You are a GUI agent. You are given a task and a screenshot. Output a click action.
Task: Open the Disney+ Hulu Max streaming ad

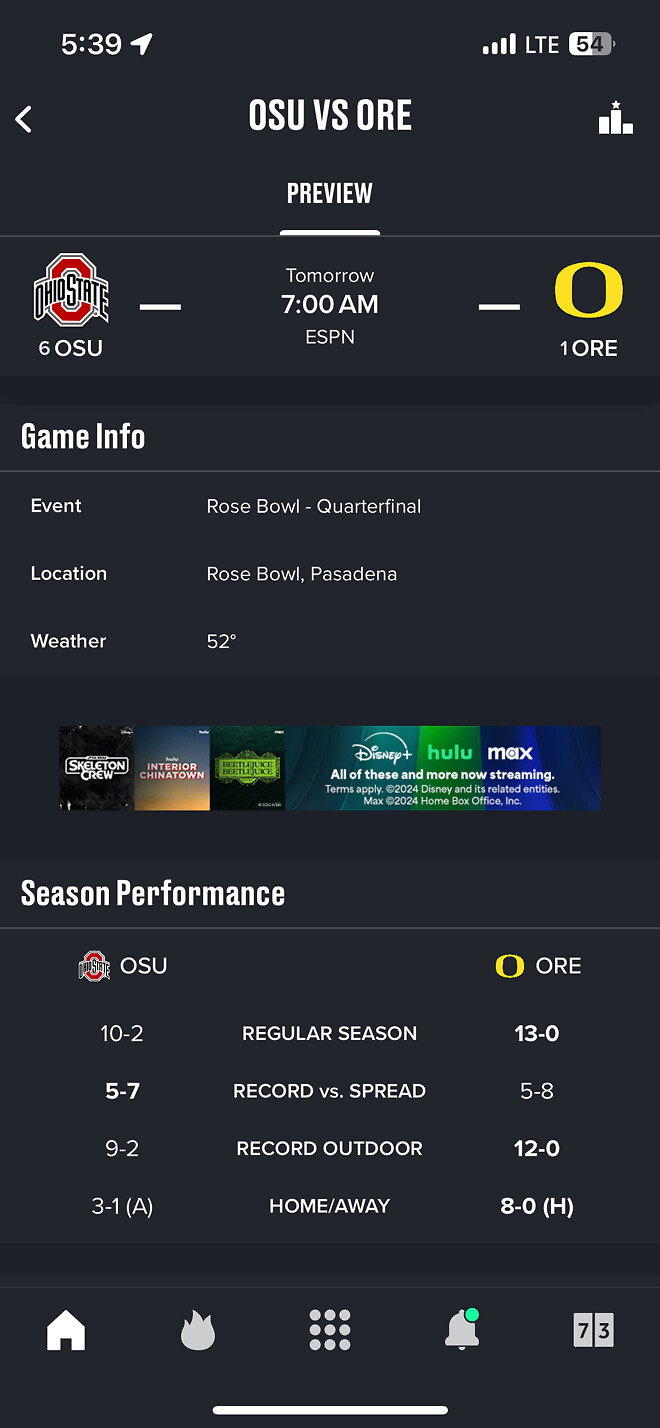[x=330, y=768]
